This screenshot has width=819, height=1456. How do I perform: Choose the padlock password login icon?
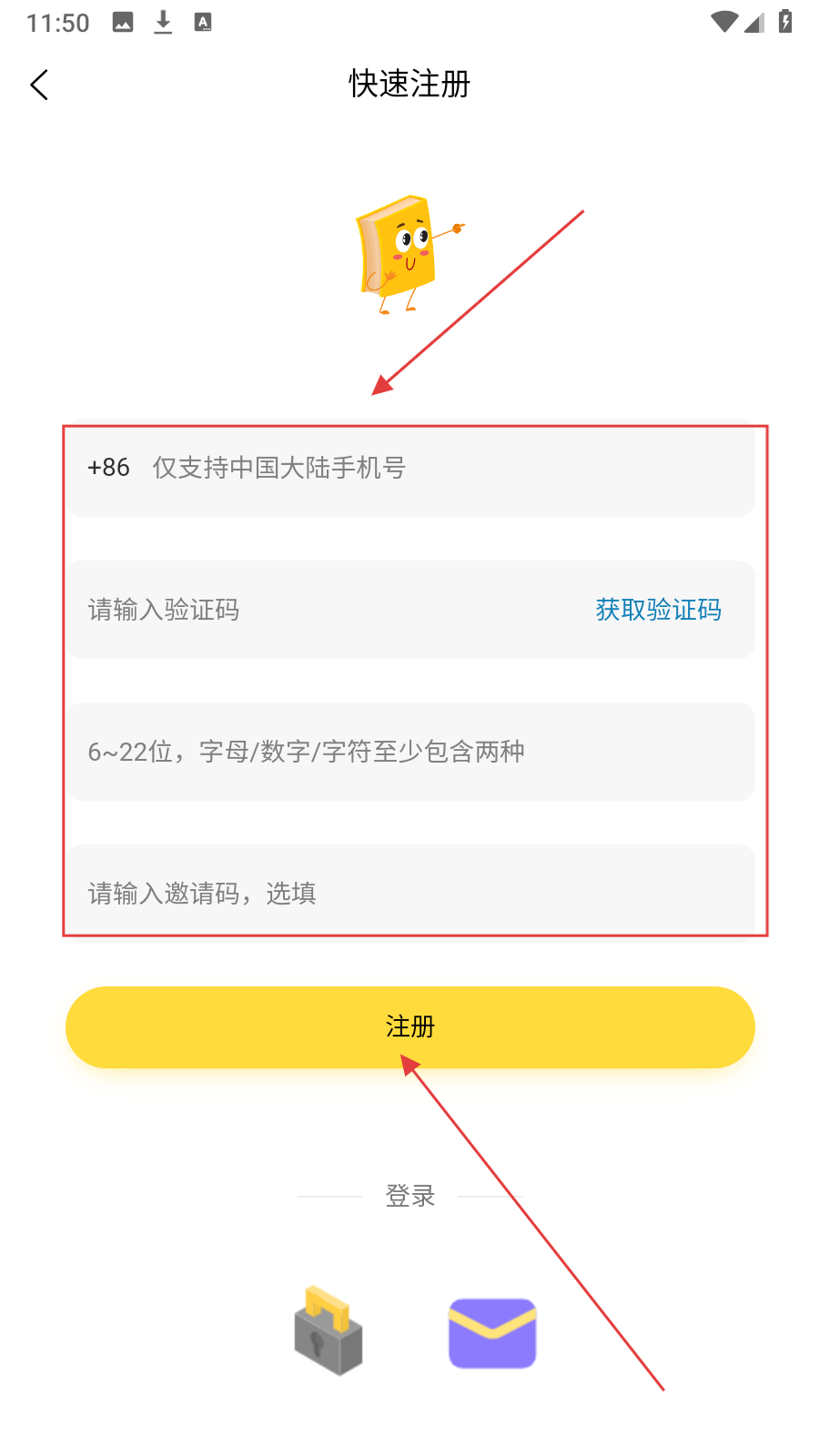tap(329, 1330)
